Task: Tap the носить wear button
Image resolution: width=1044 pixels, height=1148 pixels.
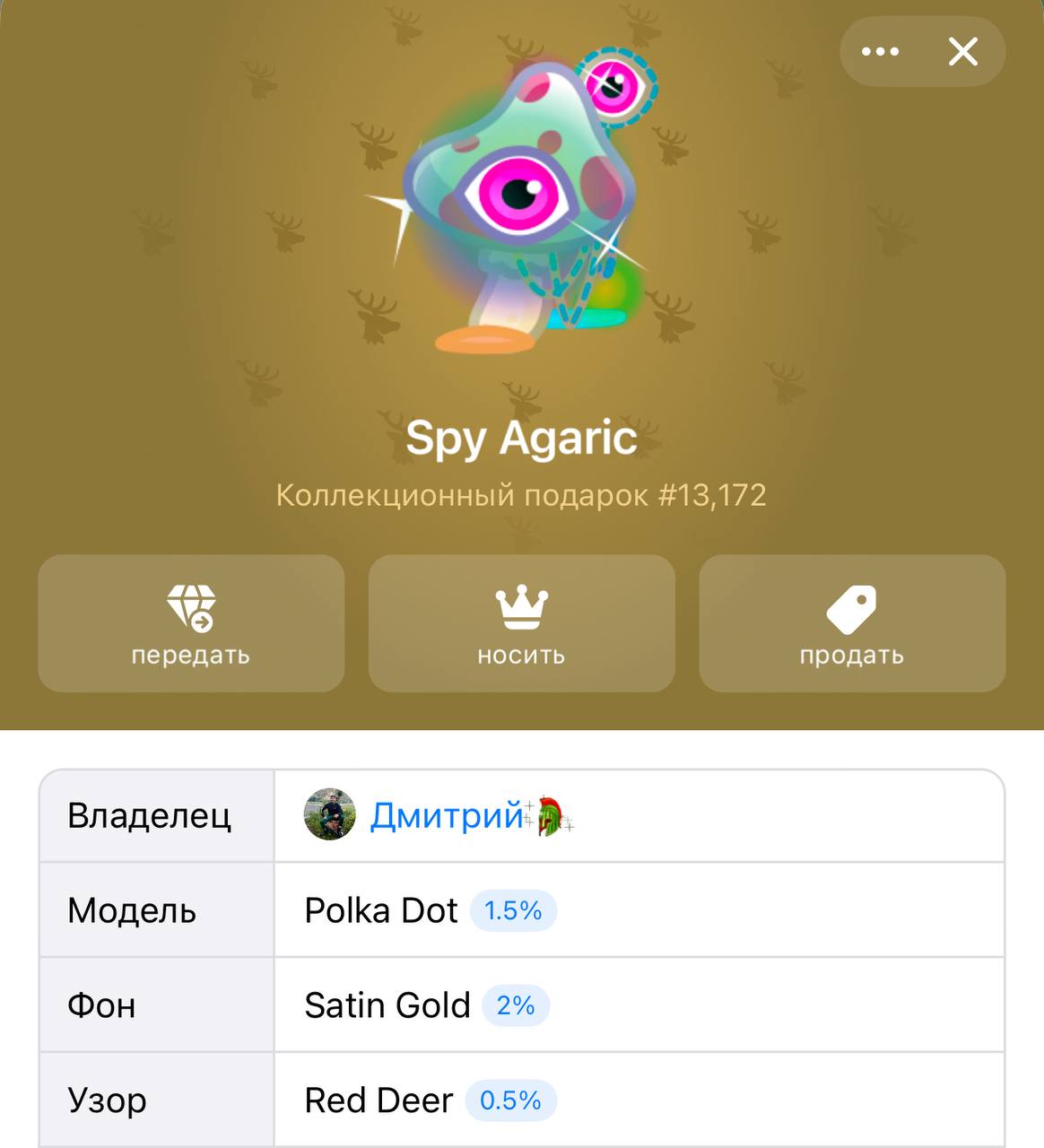Action: (521, 623)
